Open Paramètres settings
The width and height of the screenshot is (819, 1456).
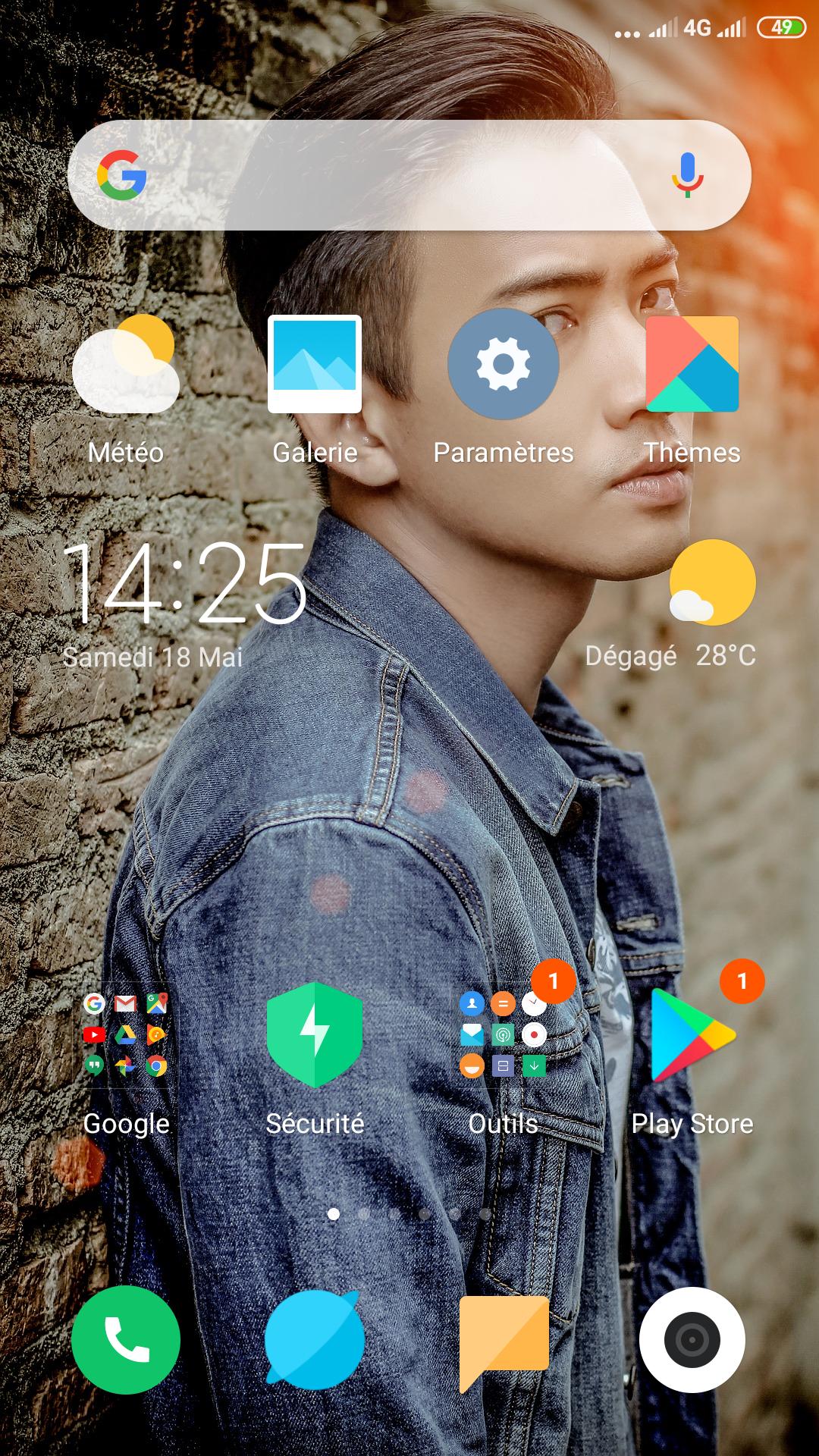[x=504, y=364]
